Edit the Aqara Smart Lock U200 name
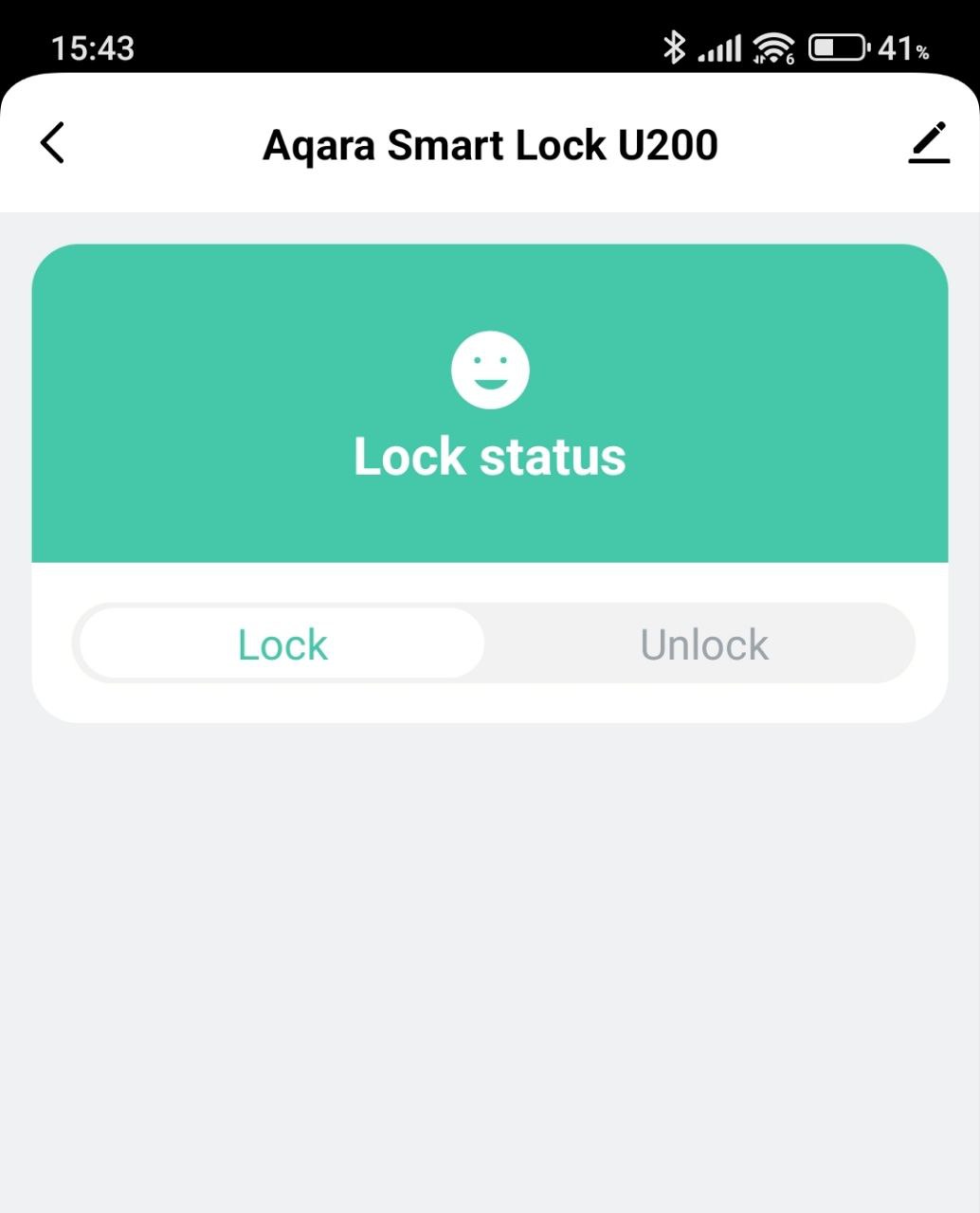 (929, 143)
